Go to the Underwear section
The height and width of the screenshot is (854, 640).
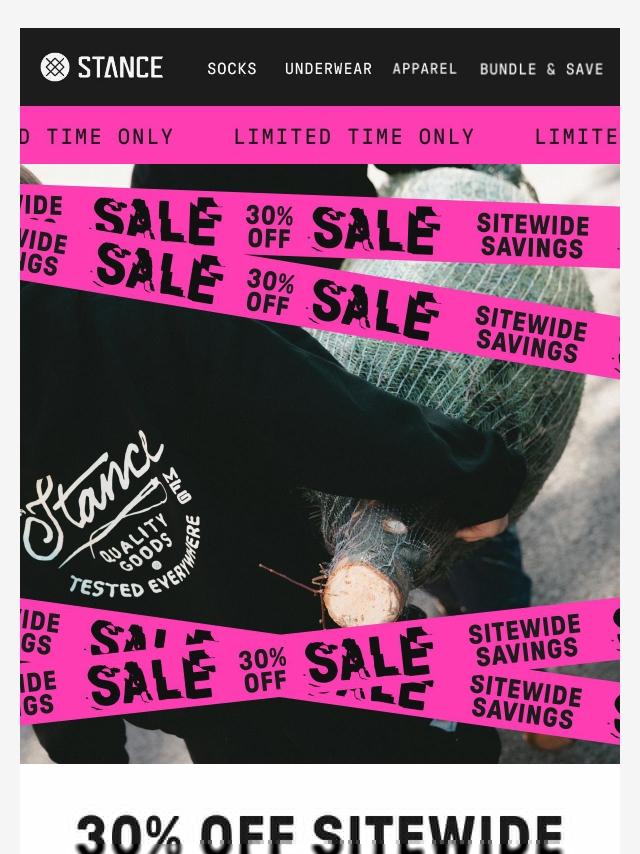click(x=328, y=69)
